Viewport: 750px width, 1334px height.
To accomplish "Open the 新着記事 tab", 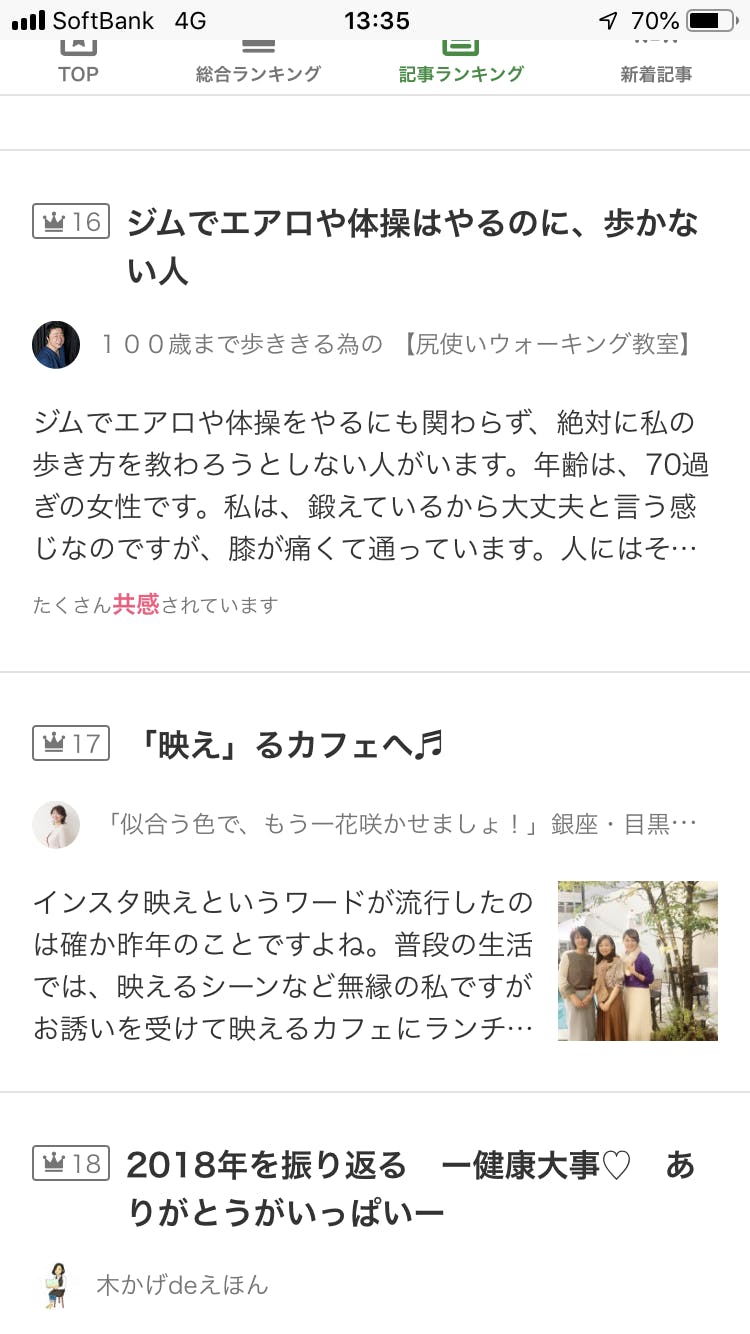I will coord(656,62).
